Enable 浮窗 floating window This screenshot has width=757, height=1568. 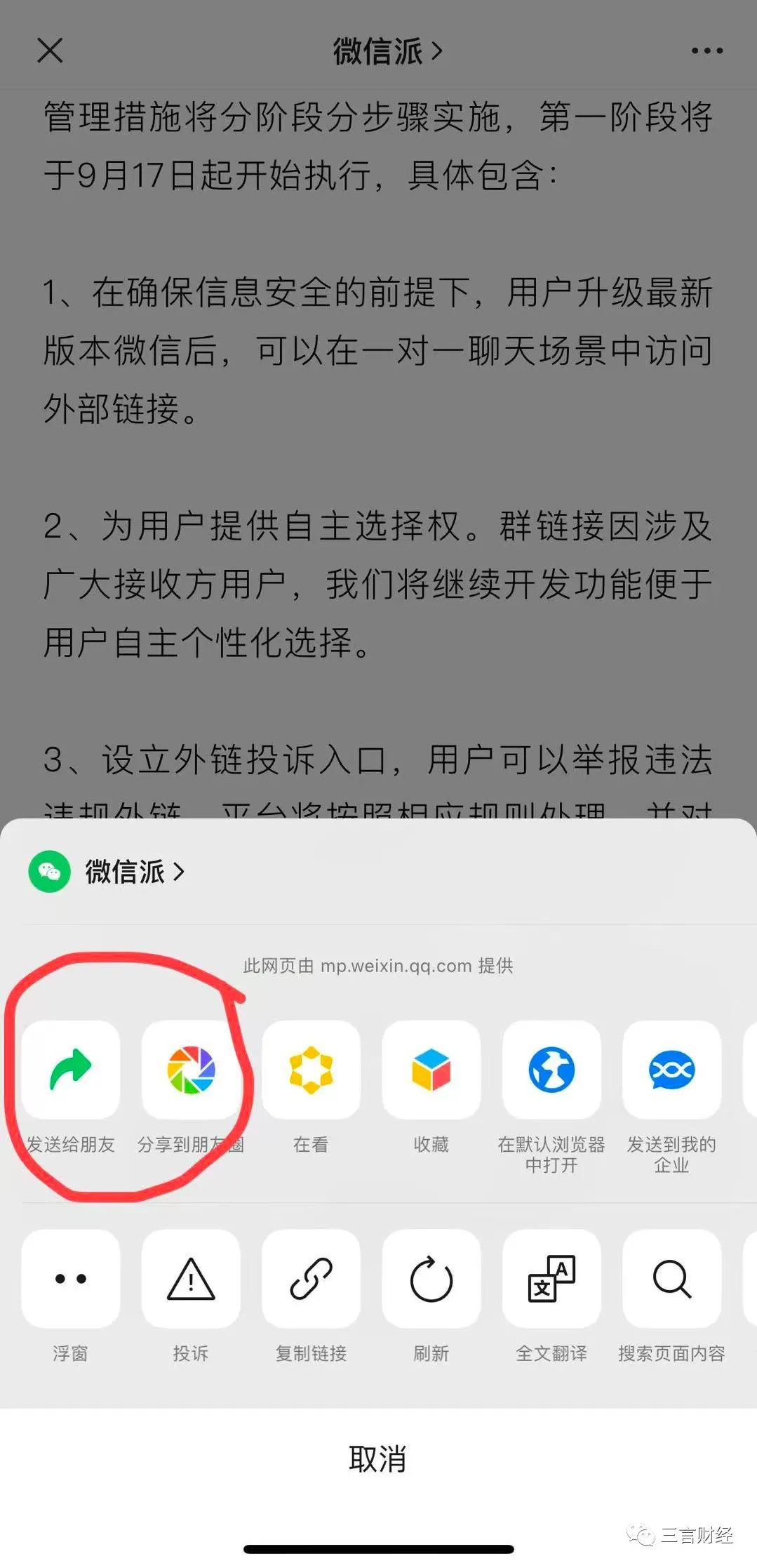pos(71,1279)
